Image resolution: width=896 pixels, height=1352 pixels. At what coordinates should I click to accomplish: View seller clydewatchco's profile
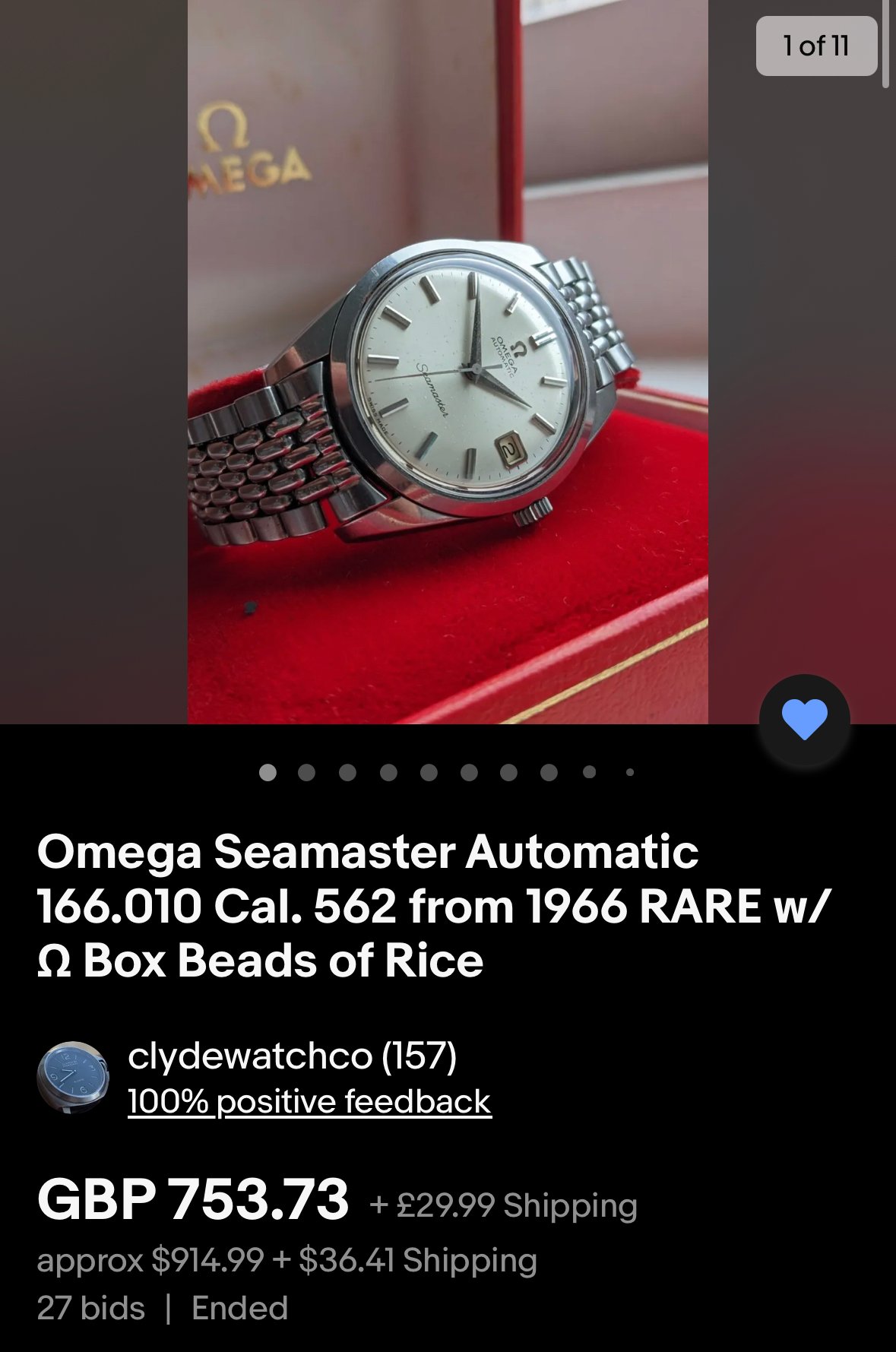point(292,1056)
